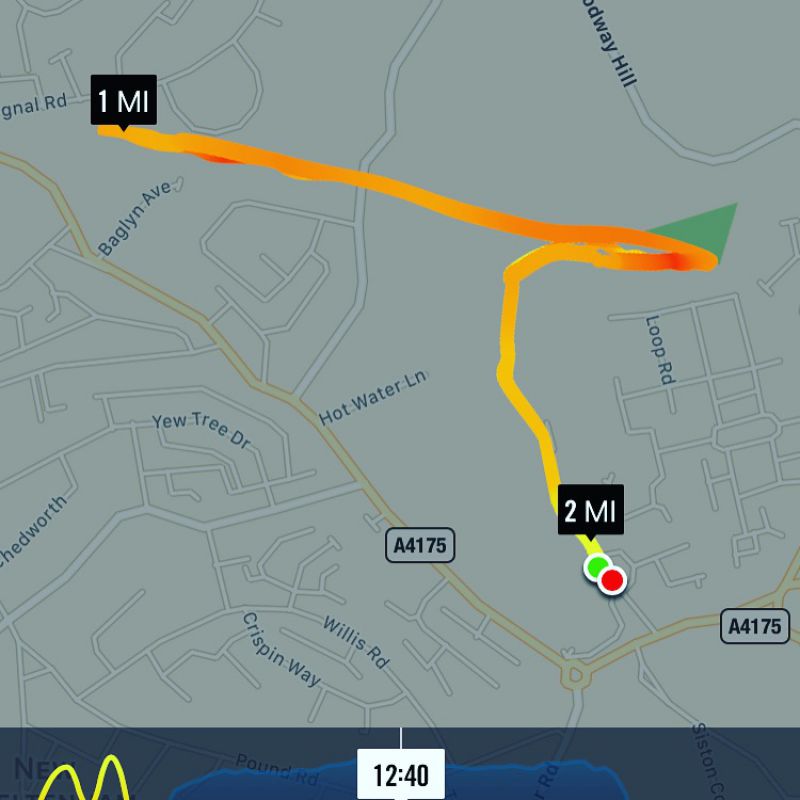
Task: Tap the 1 MI marker on the route
Action: tap(123, 101)
